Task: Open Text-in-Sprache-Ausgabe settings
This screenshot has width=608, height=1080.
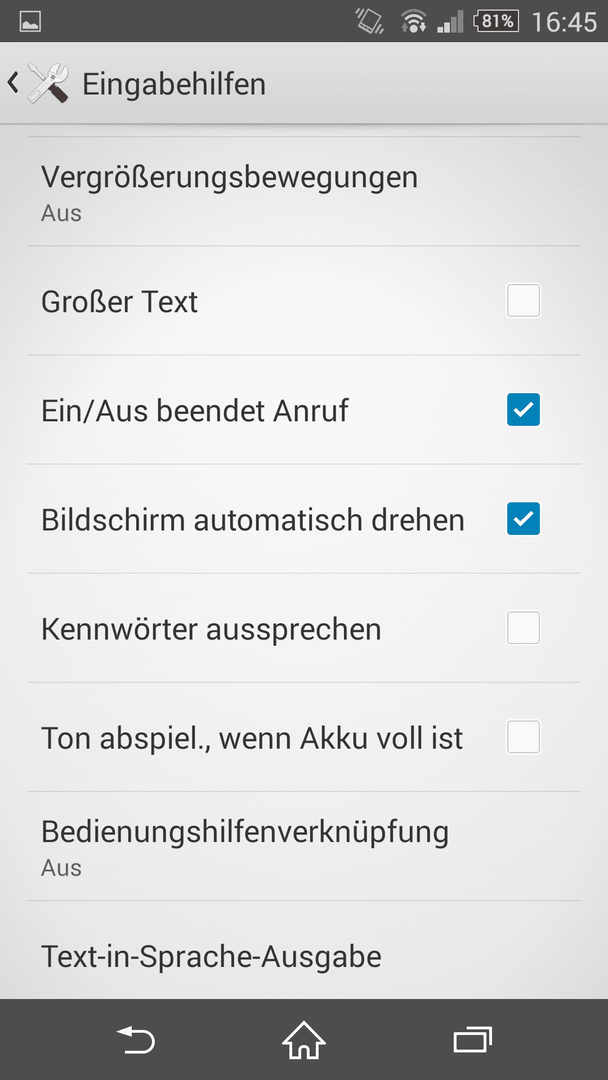Action: click(x=304, y=951)
